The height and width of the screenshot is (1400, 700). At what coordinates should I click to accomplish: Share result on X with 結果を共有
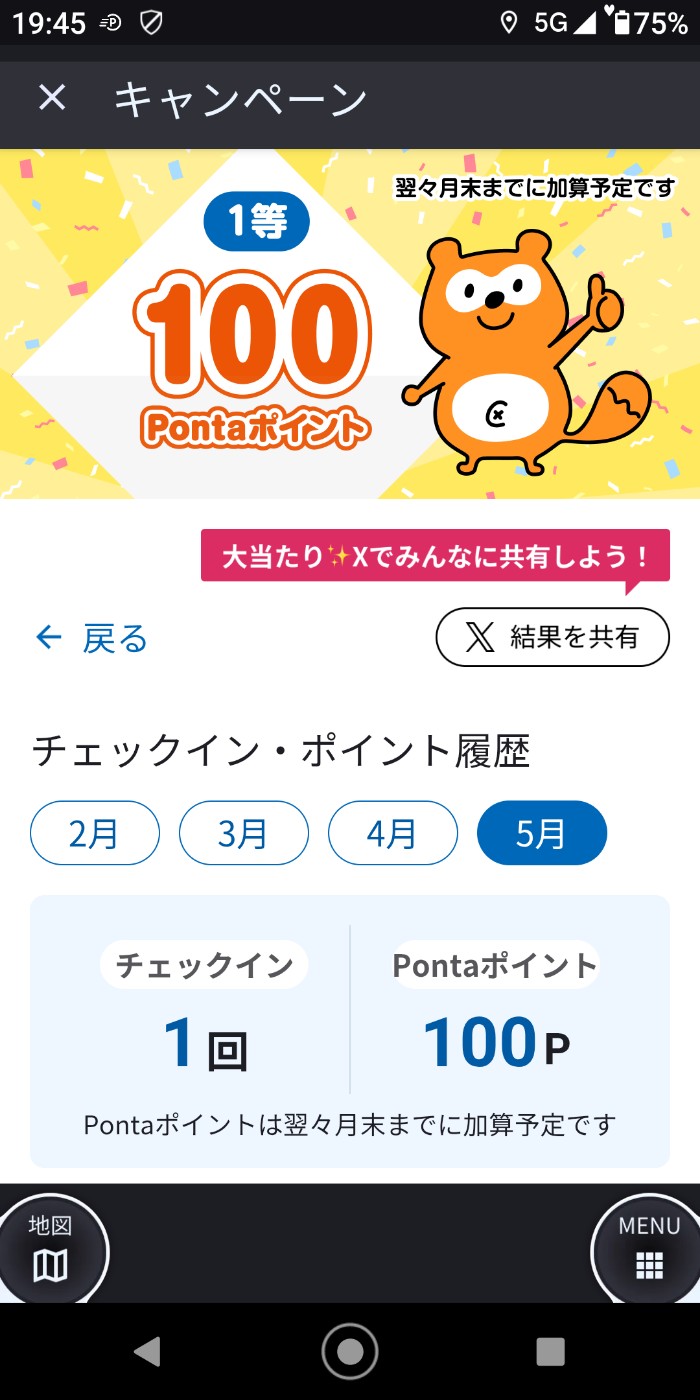(x=552, y=637)
